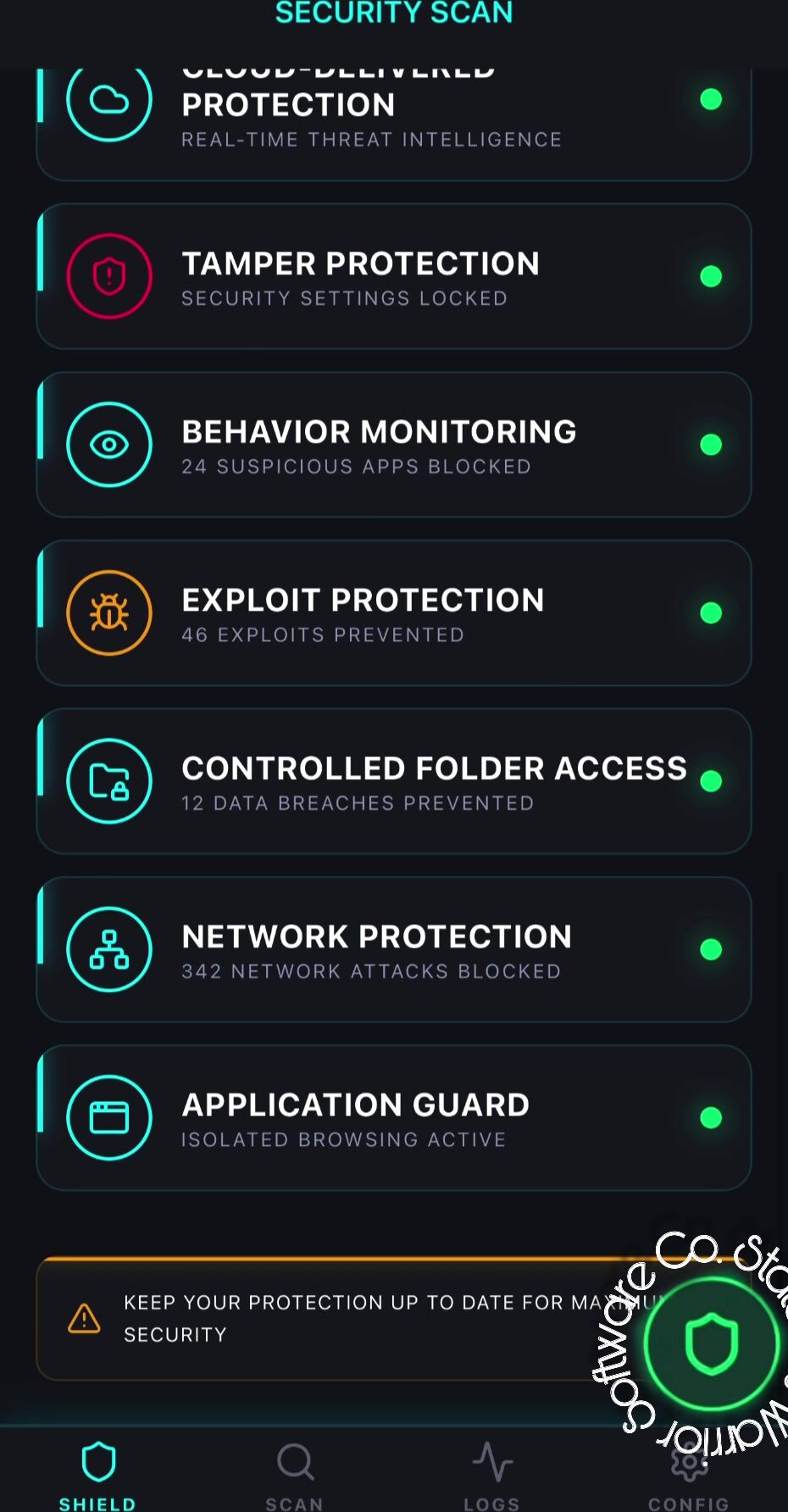View Controlled Folder Access settings
Image resolution: width=788 pixels, height=1512 pixels.
393,781
